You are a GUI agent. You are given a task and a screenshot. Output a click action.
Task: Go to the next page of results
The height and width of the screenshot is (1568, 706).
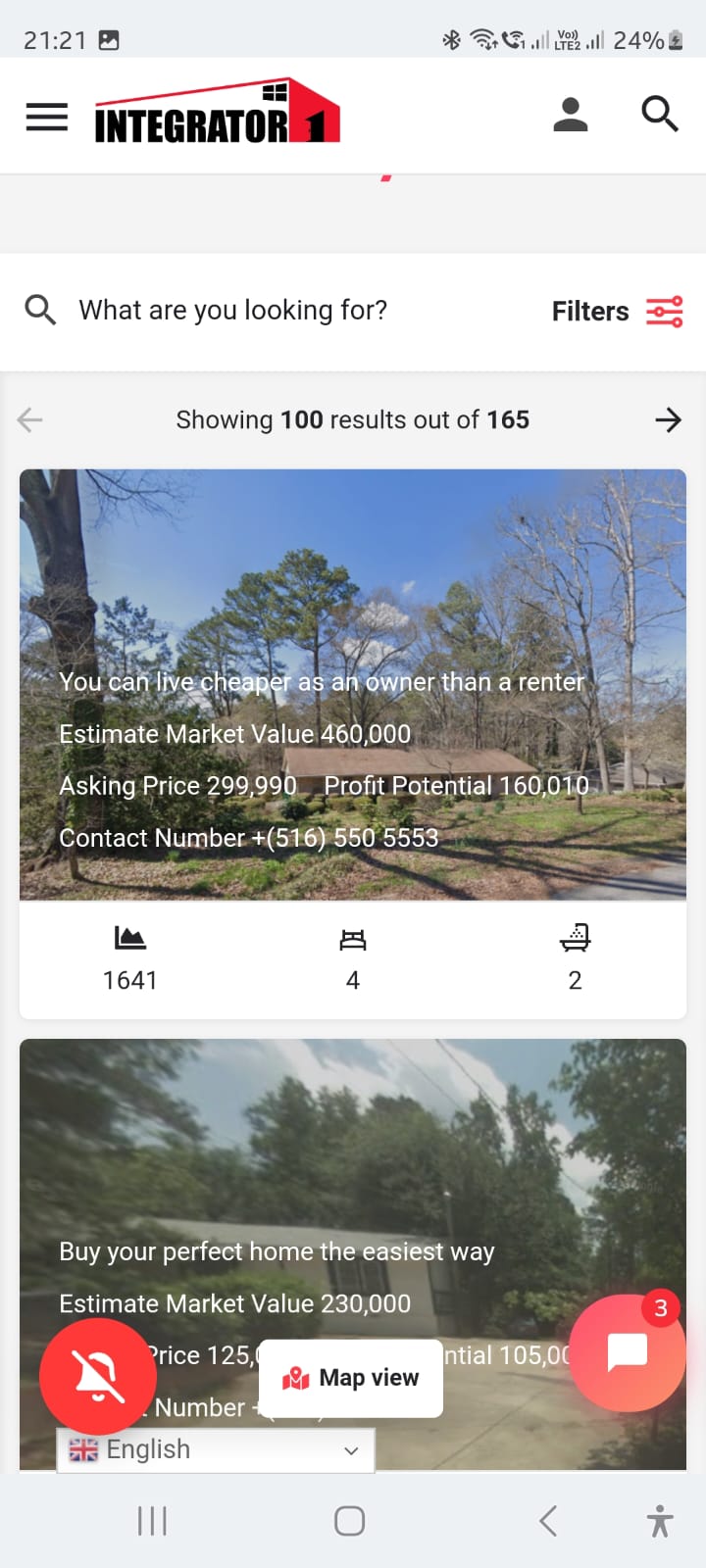[x=668, y=420]
